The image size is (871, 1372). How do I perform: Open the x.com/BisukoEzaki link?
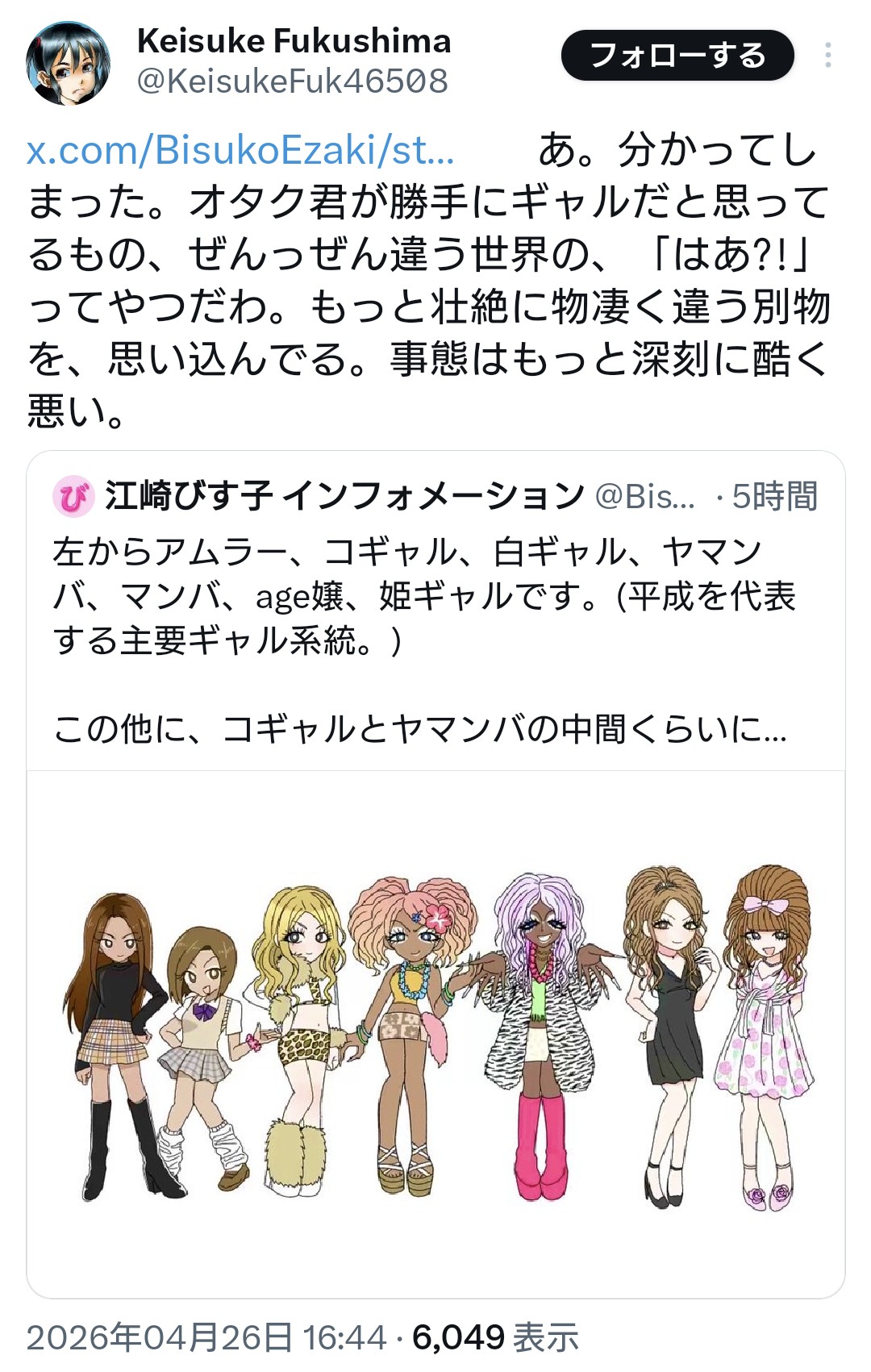(240, 151)
